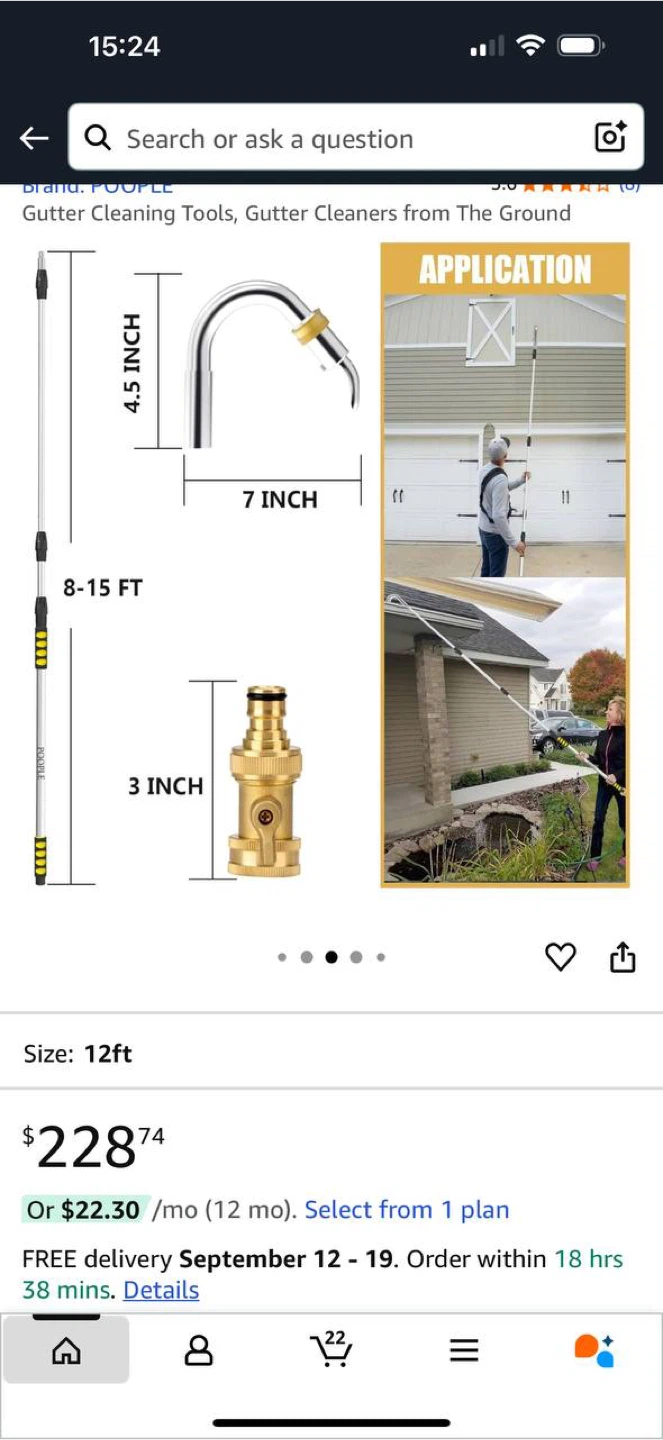Open 'Select from 1 plan' link
663x1440 pixels.
point(407,1210)
